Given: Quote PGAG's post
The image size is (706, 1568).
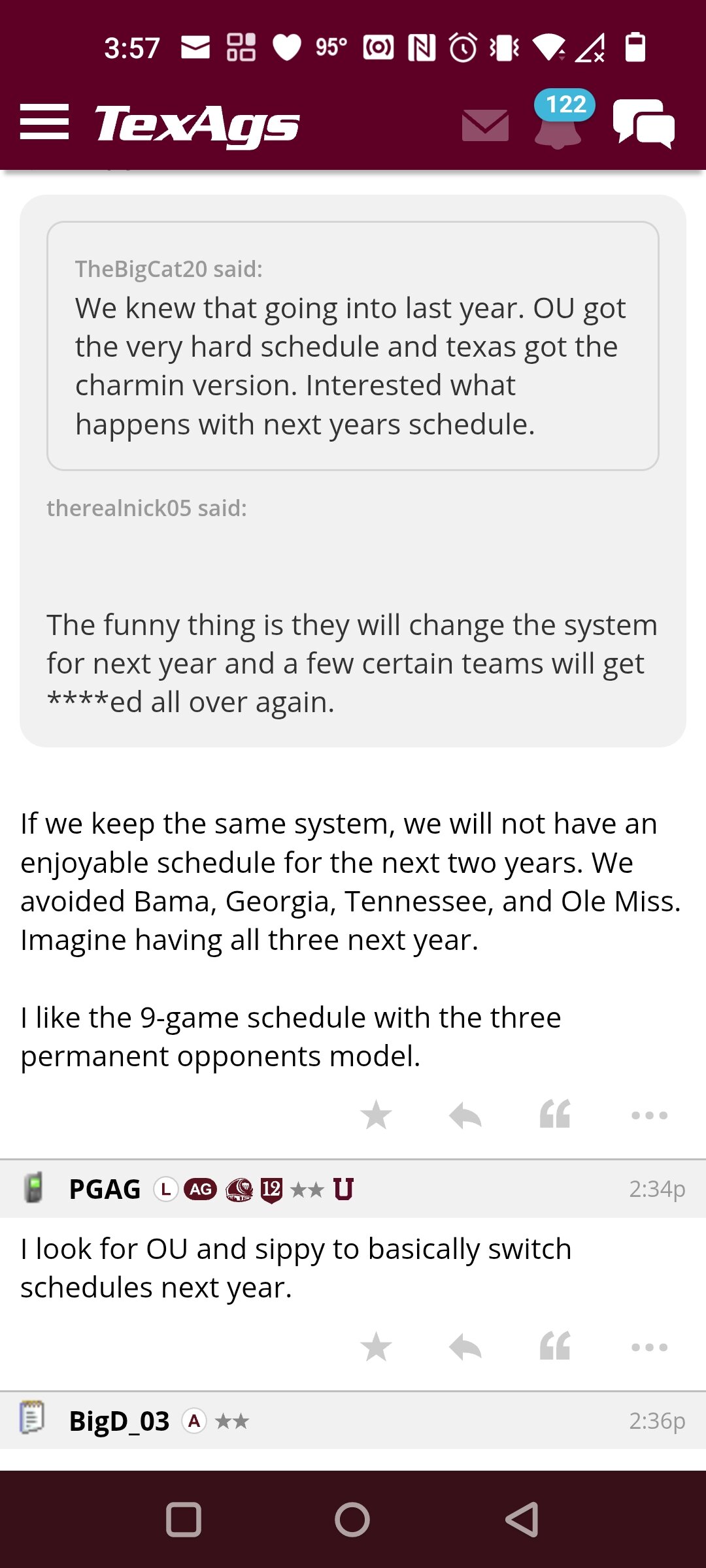Looking at the screenshot, I should coord(555,1347).
